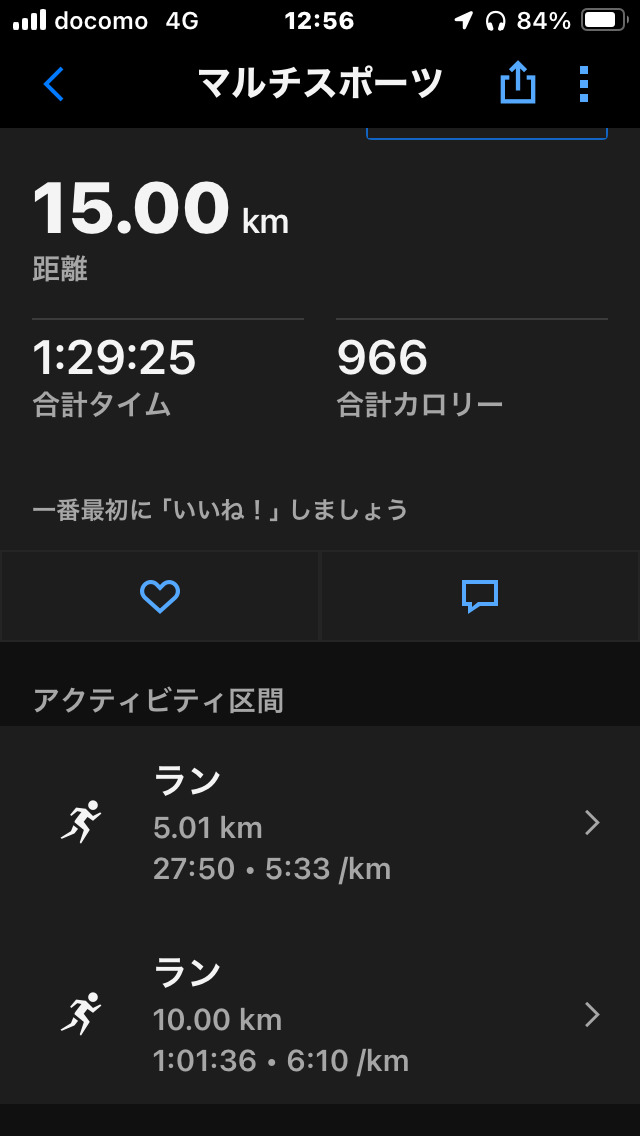
Task: Open the 10.00 km run segment
Action: tap(320, 1016)
